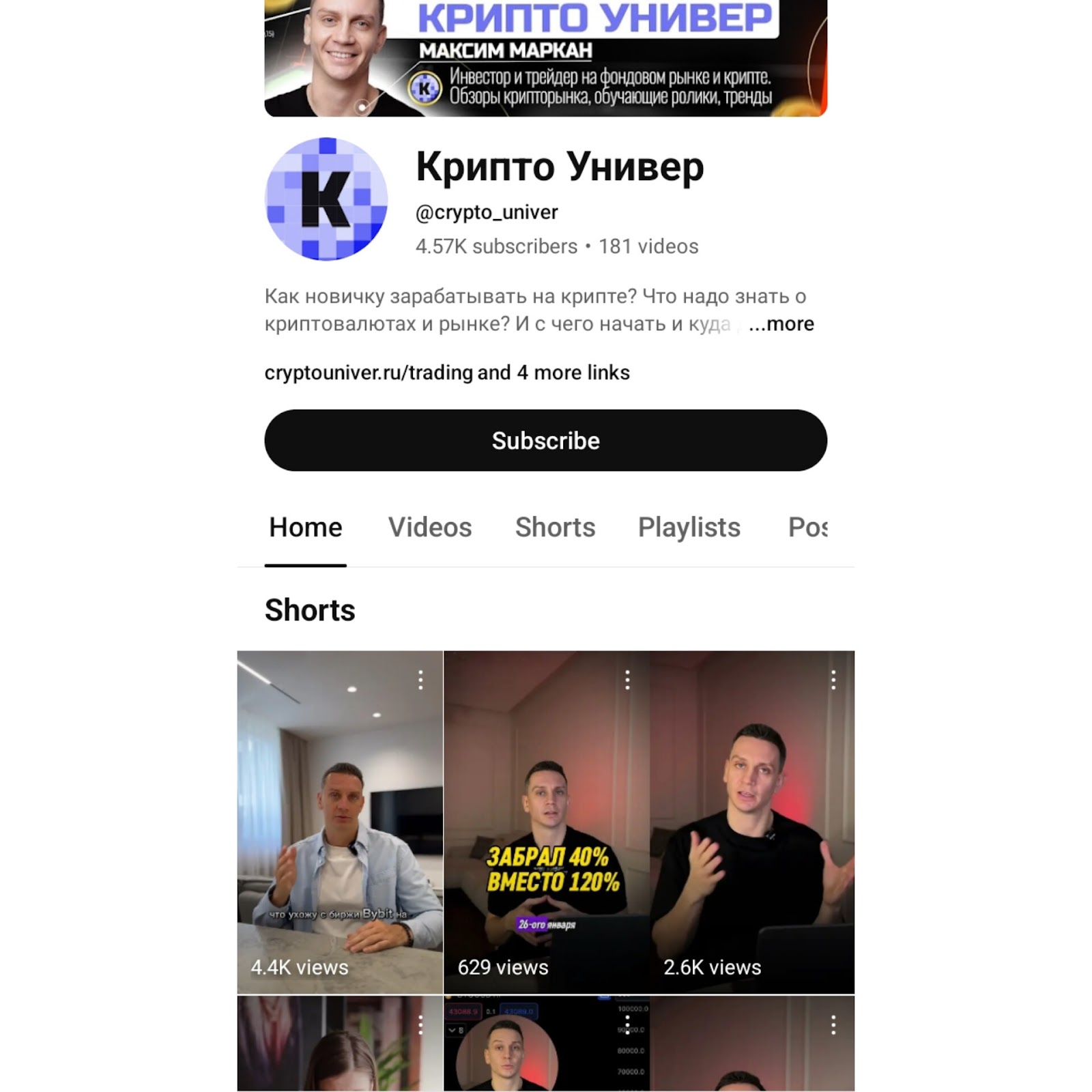Open options menu on the 4.4K views short
1092x1092 pixels.
pyautogui.click(x=420, y=679)
